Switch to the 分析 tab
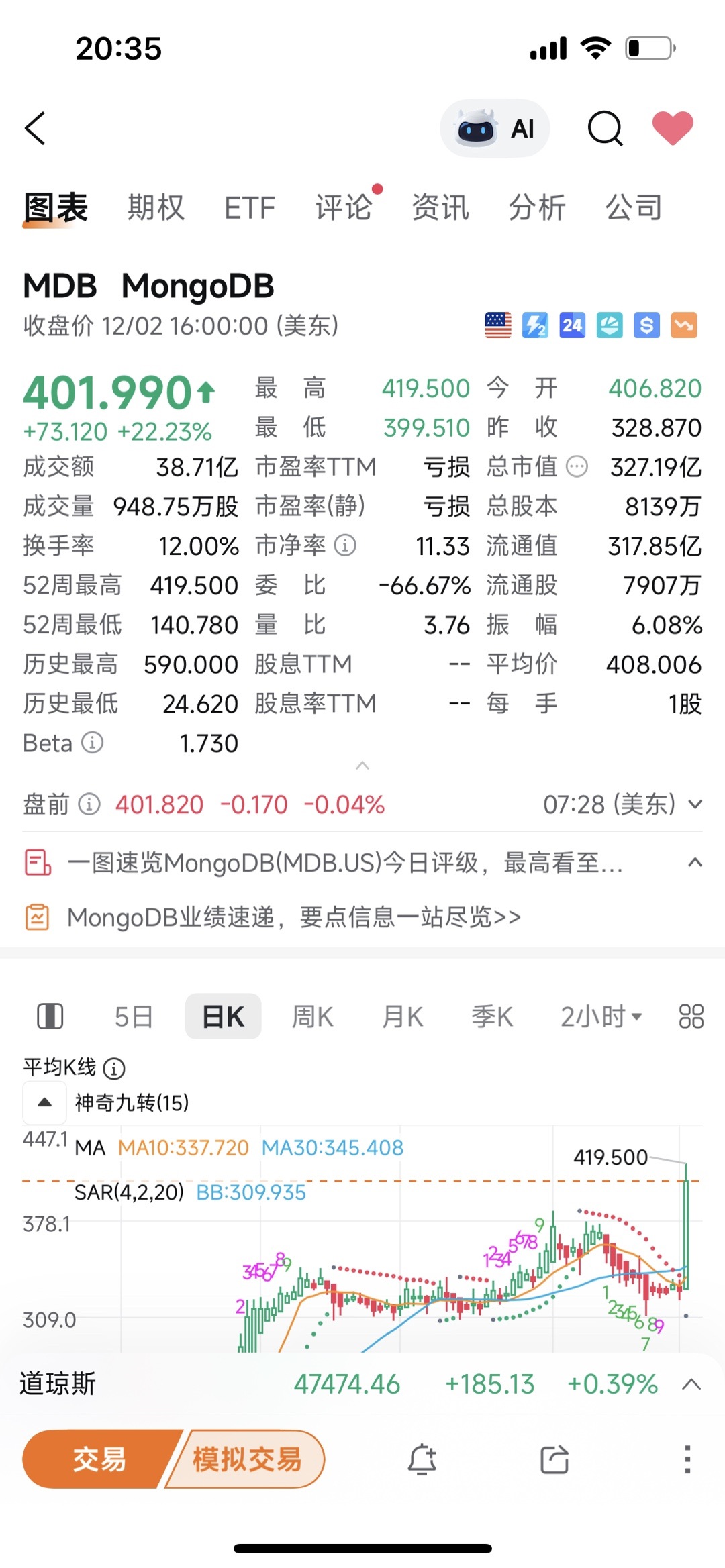725x1568 pixels. coord(537,207)
